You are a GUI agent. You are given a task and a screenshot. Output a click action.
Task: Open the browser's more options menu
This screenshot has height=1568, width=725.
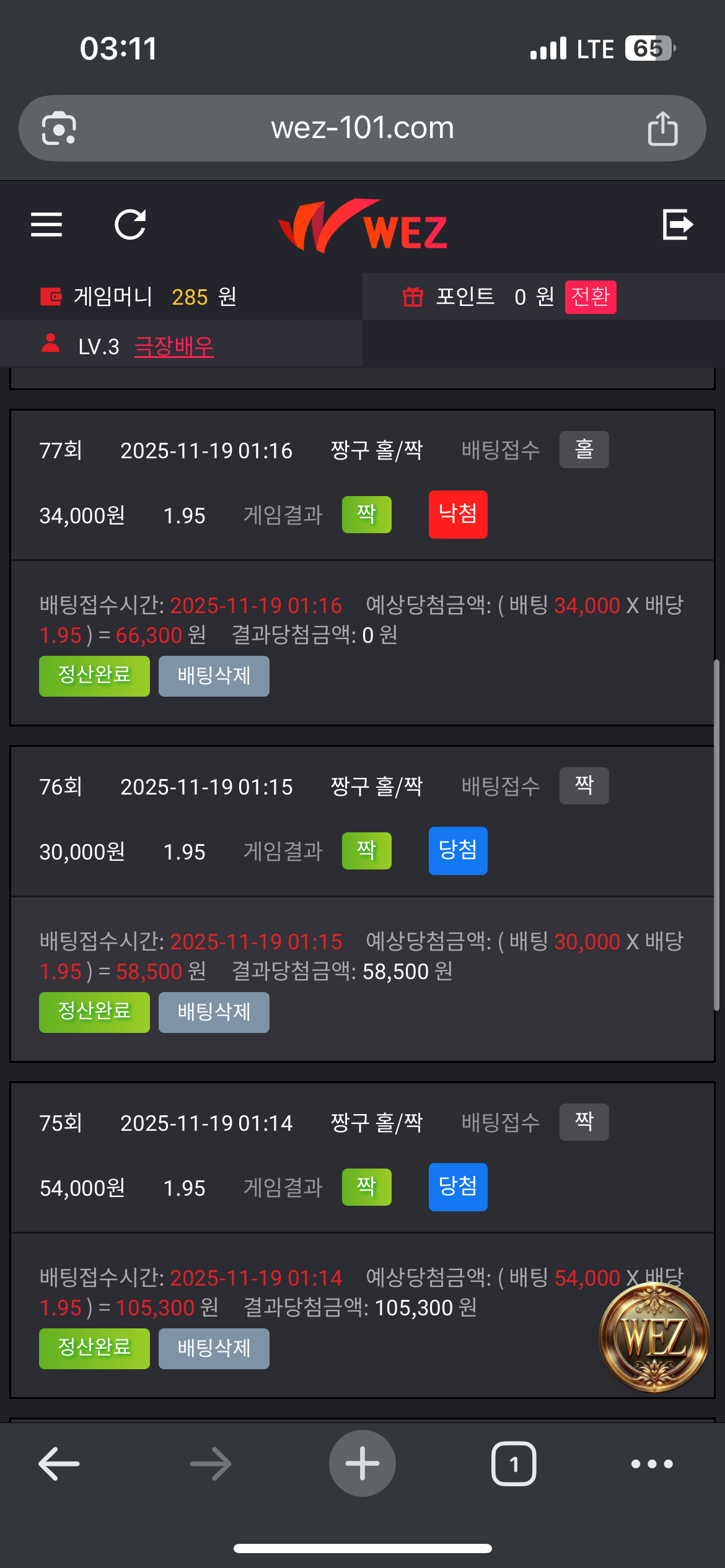coord(652,1464)
